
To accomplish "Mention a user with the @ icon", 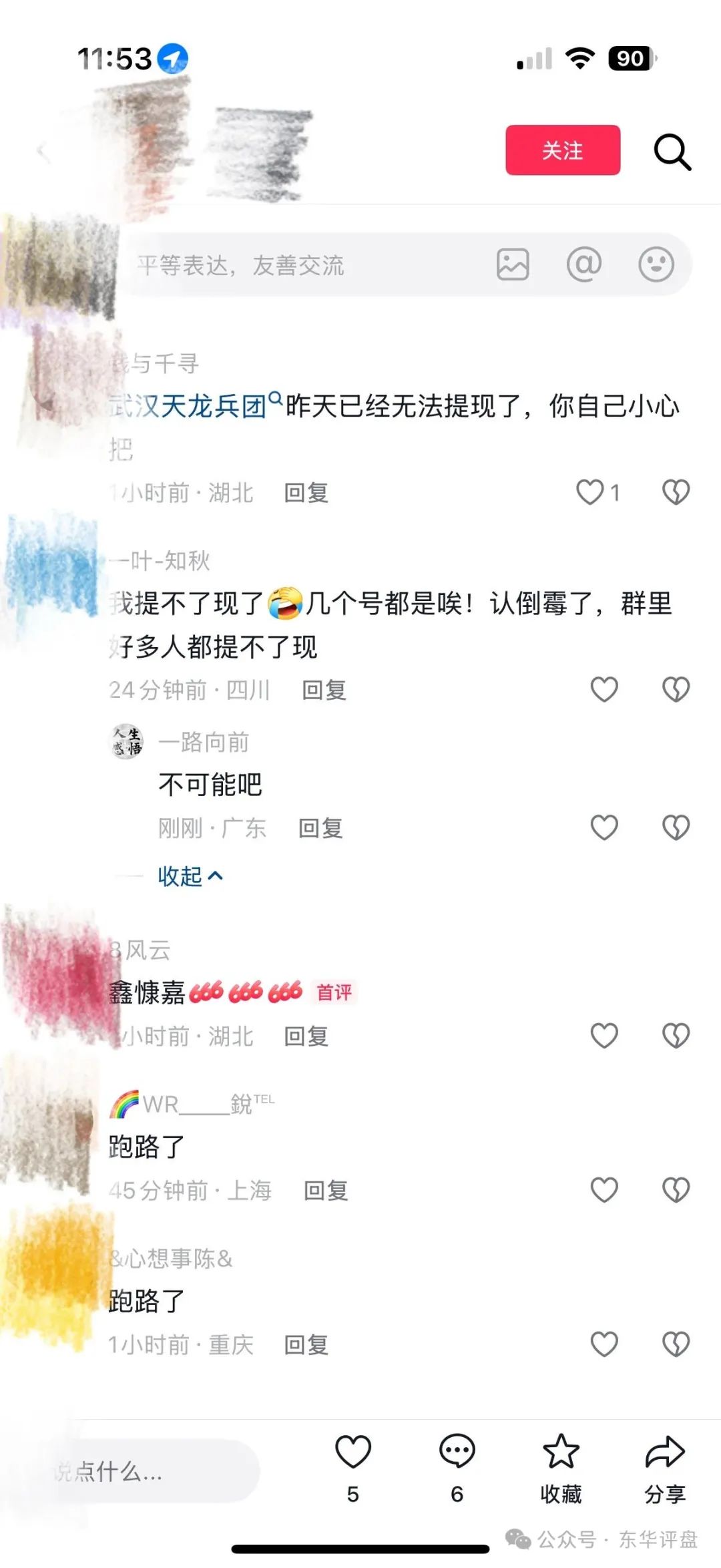I will (583, 264).
